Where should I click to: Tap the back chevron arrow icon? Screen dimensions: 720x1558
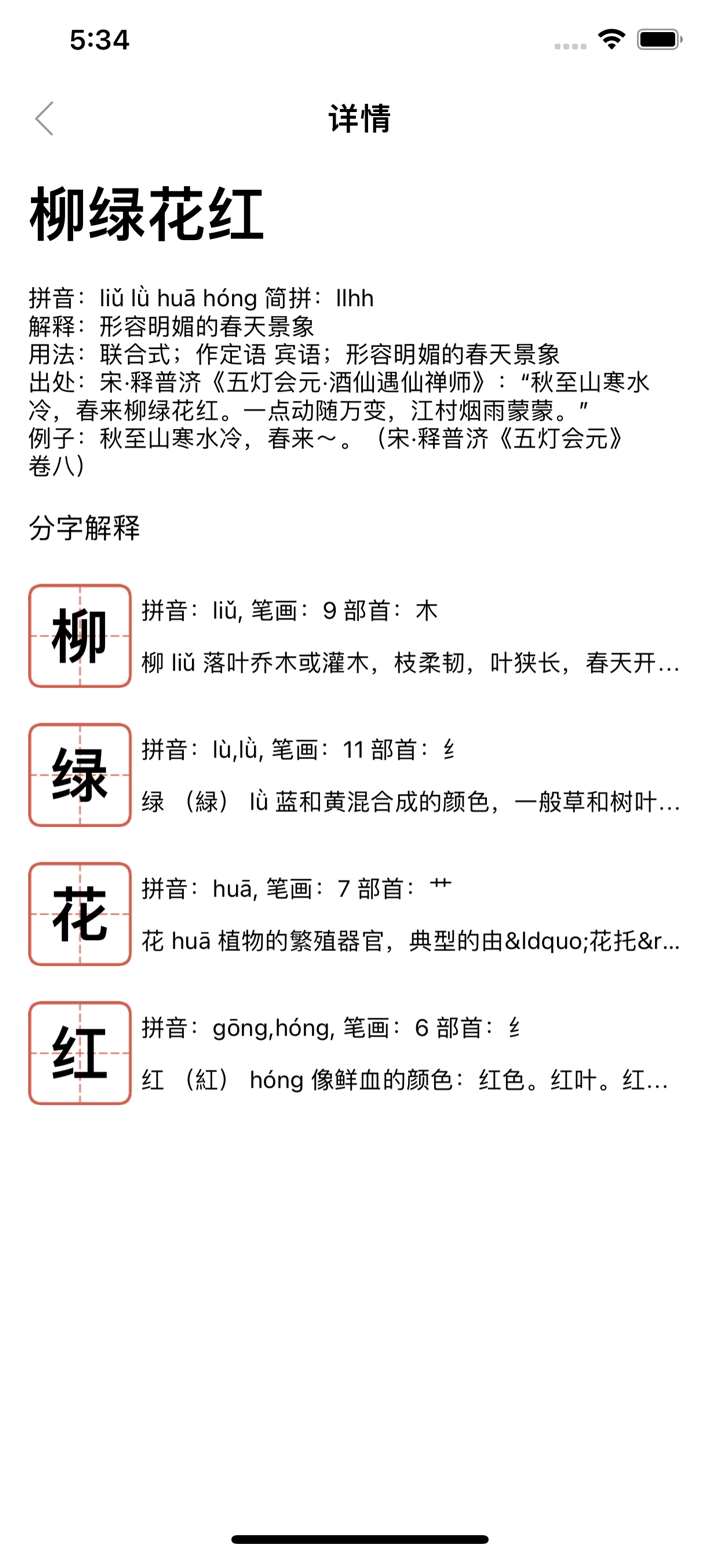(x=43, y=118)
